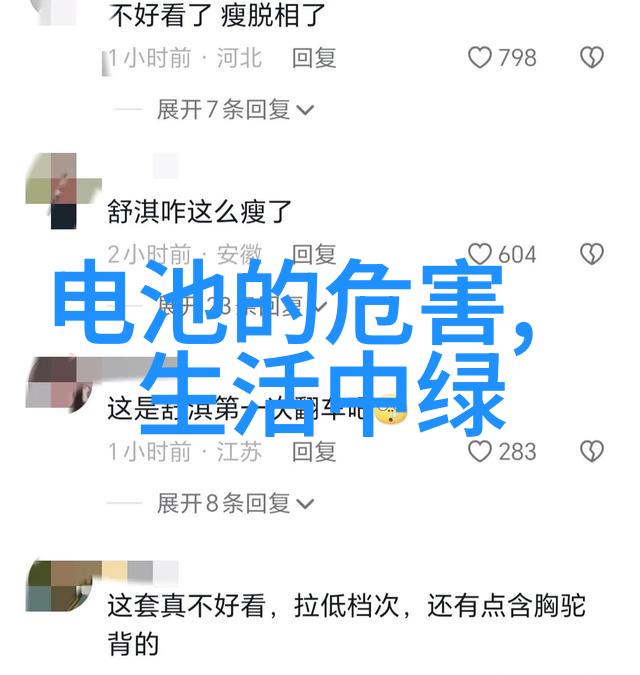Reply to the 河北 comment
Image resolution: width=640 pixels, height=675 pixels.
click(x=314, y=58)
